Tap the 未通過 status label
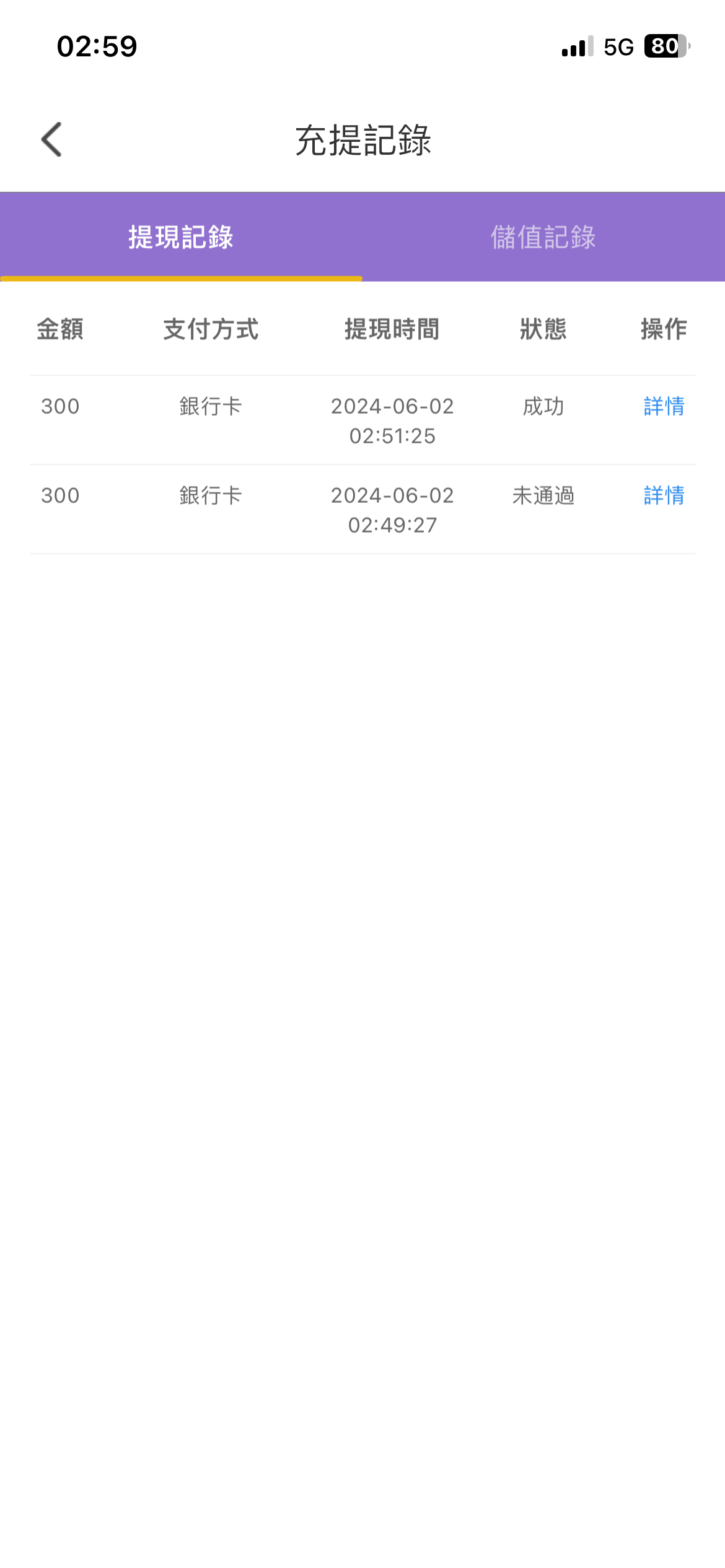Image resolution: width=725 pixels, height=1568 pixels. pyautogui.click(x=543, y=495)
